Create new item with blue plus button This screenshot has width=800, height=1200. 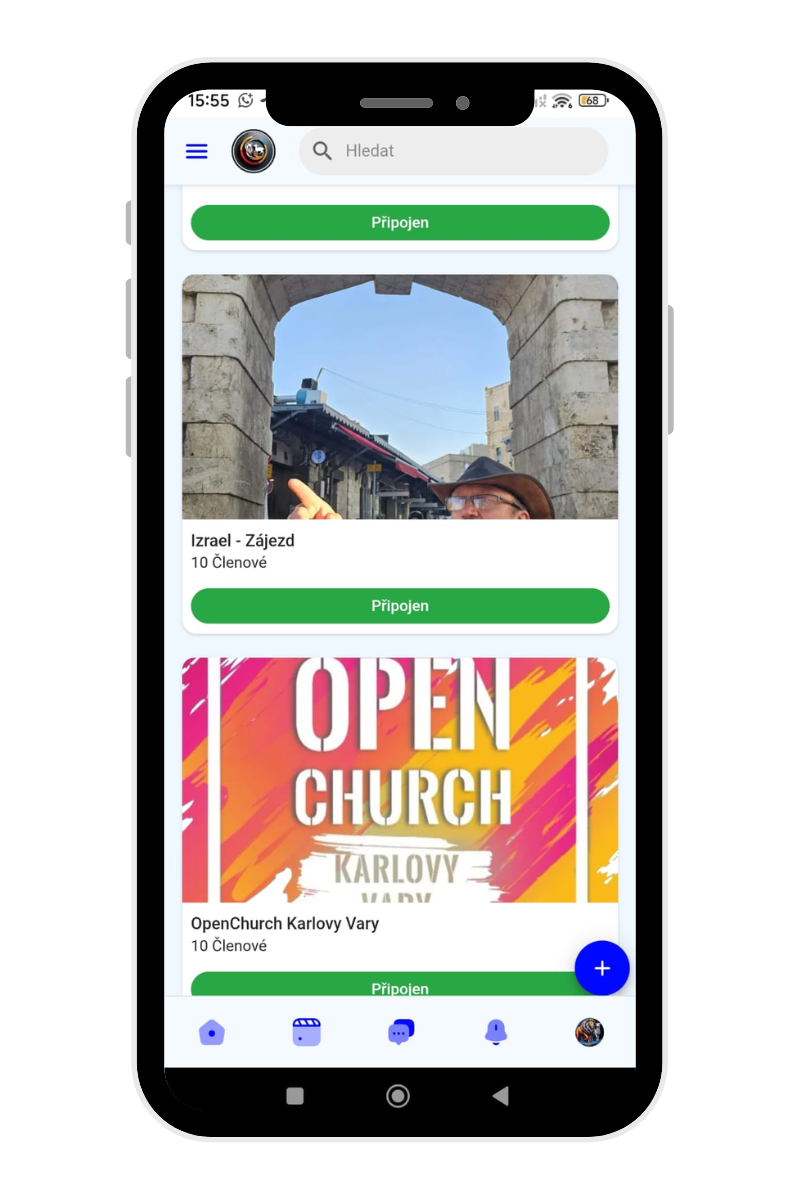point(602,968)
